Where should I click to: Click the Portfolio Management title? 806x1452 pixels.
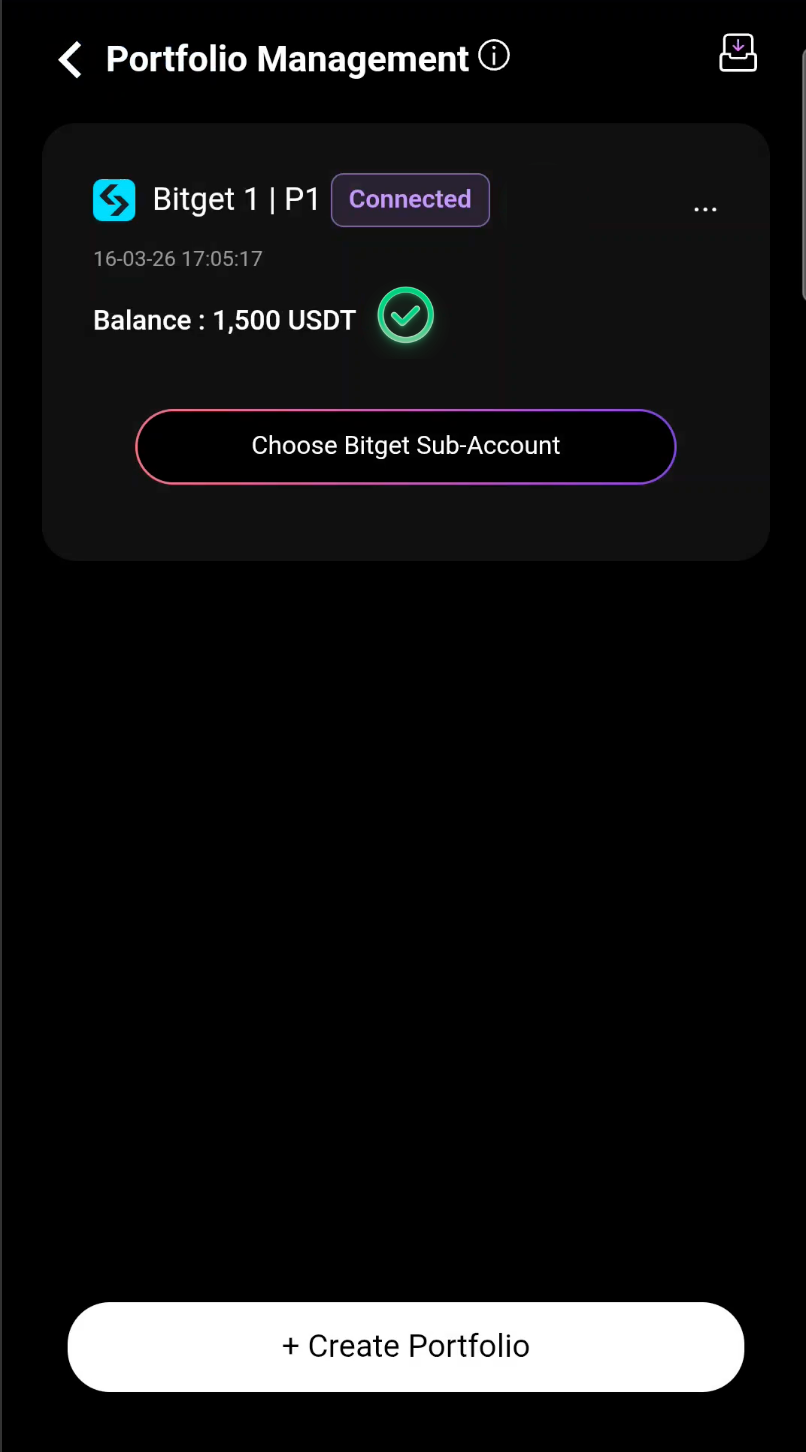tap(287, 59)
